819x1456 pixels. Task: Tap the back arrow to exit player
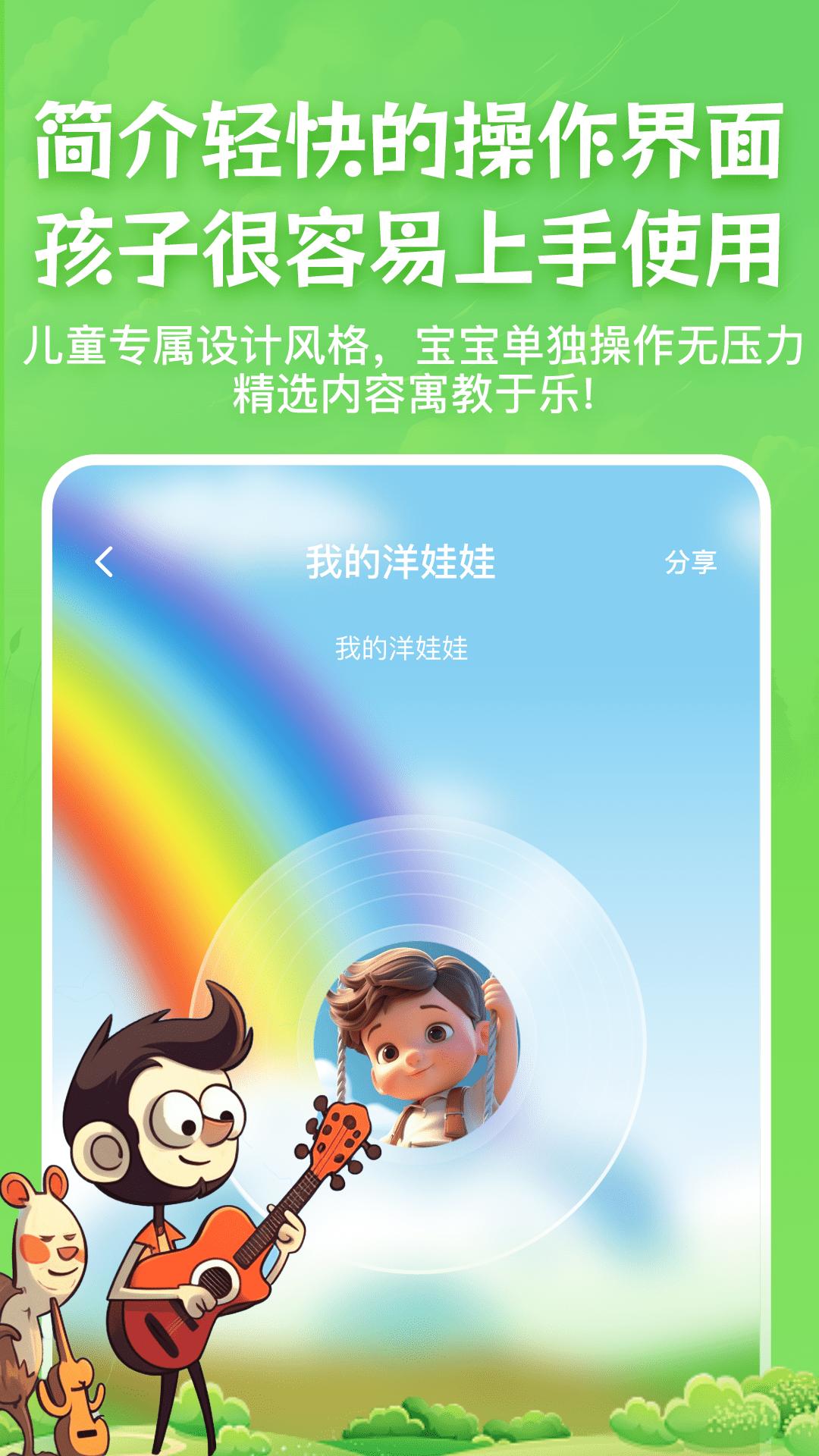(102, 563)
